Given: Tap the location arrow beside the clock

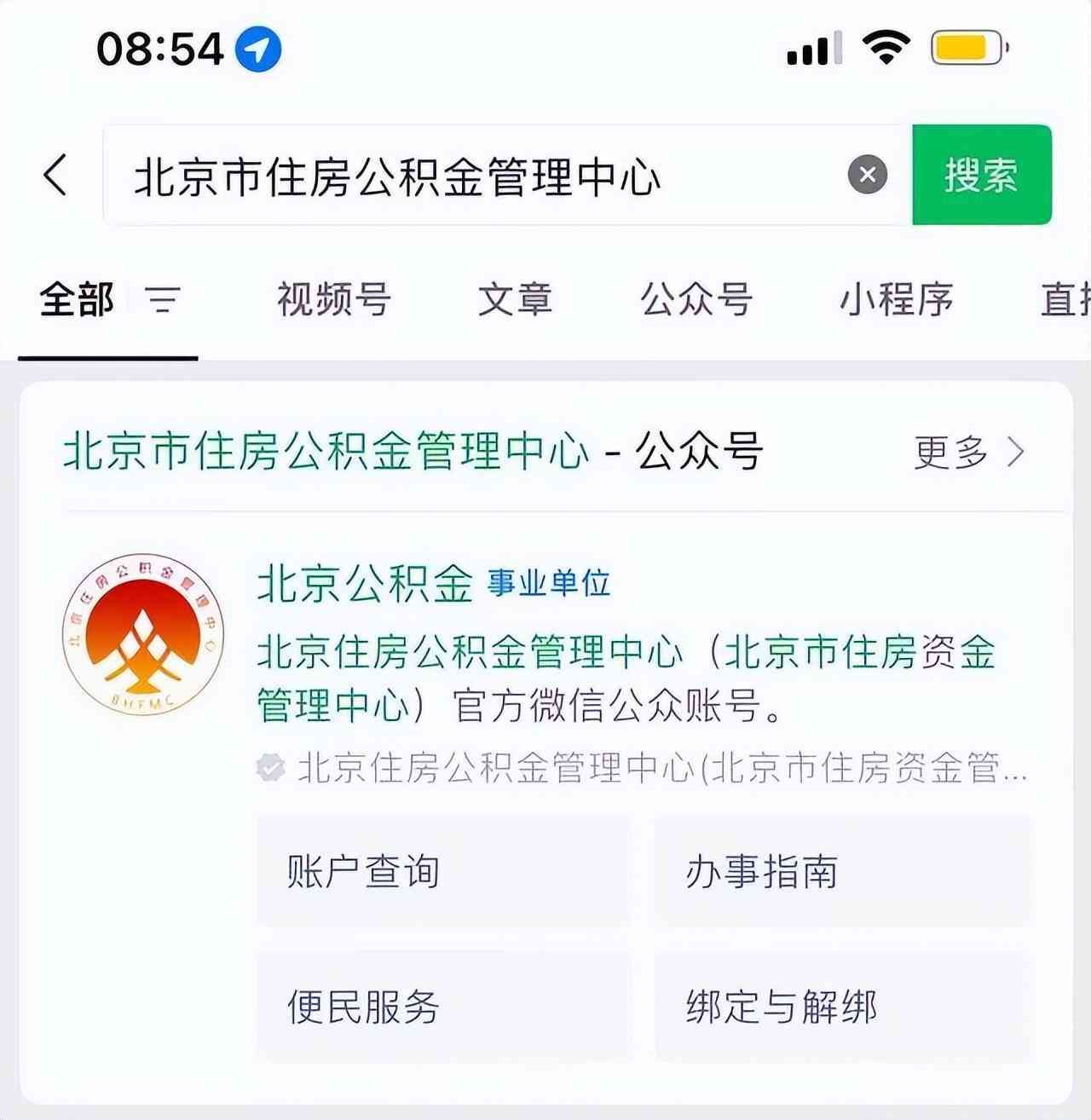Looking at the screenshot, I should coord(258,49).
